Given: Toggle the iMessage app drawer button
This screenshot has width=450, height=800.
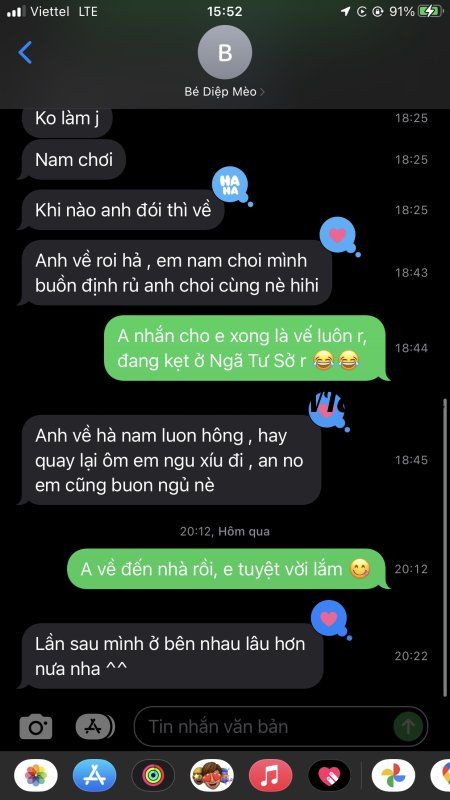Looking at the screenshot, I should [x=95, y=726].
